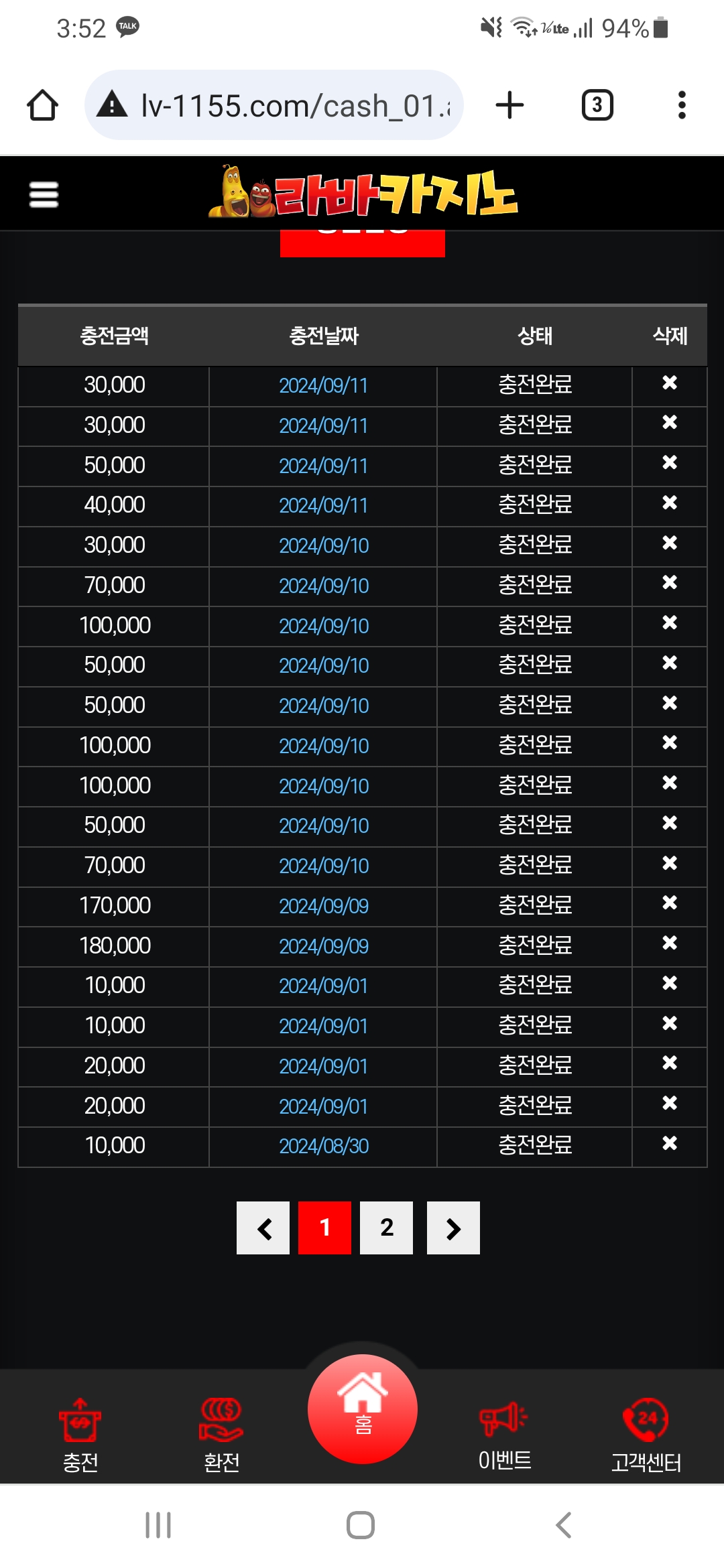Tap the previous page arrow
This screenshot has height=1568, width=724.
[263, 1228]
